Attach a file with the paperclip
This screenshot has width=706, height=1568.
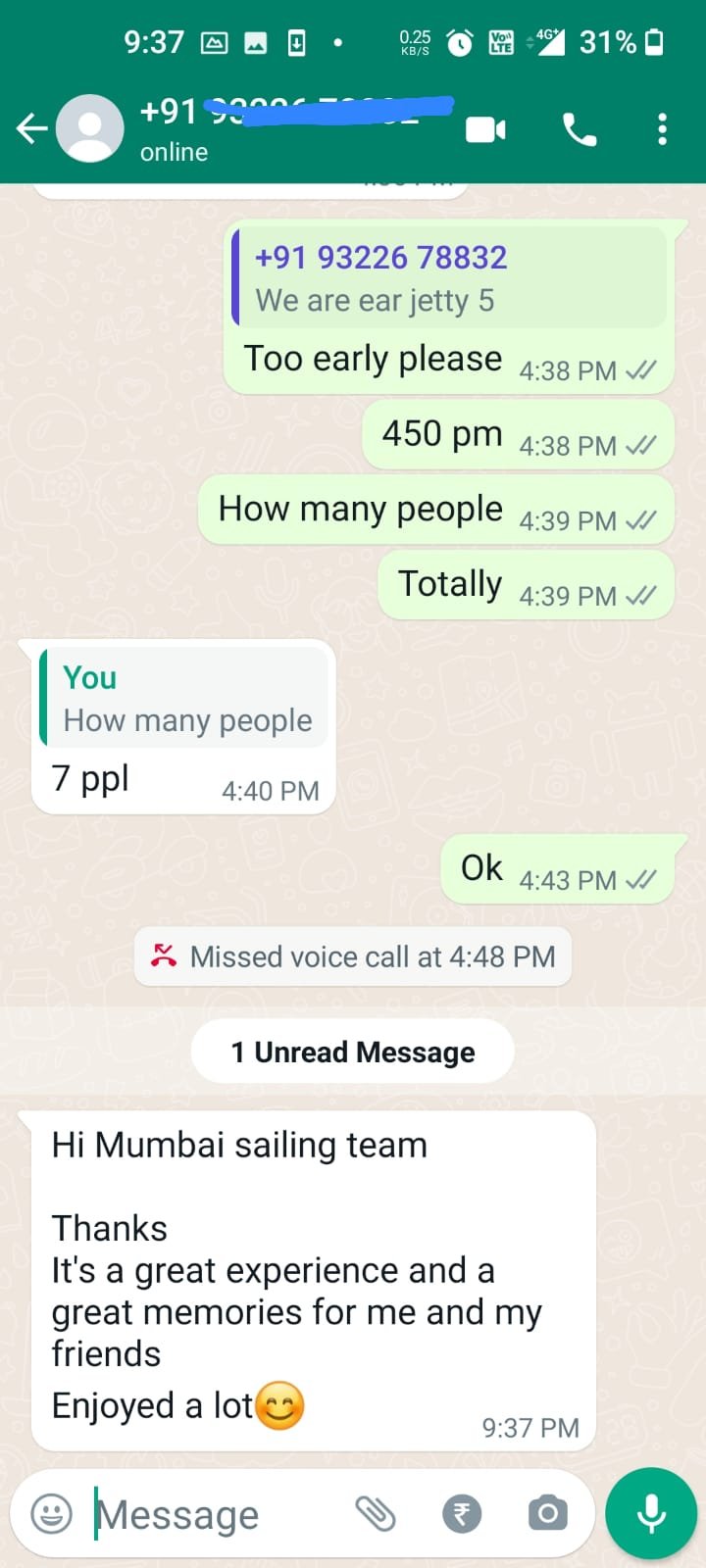[x=376, y=1514]
